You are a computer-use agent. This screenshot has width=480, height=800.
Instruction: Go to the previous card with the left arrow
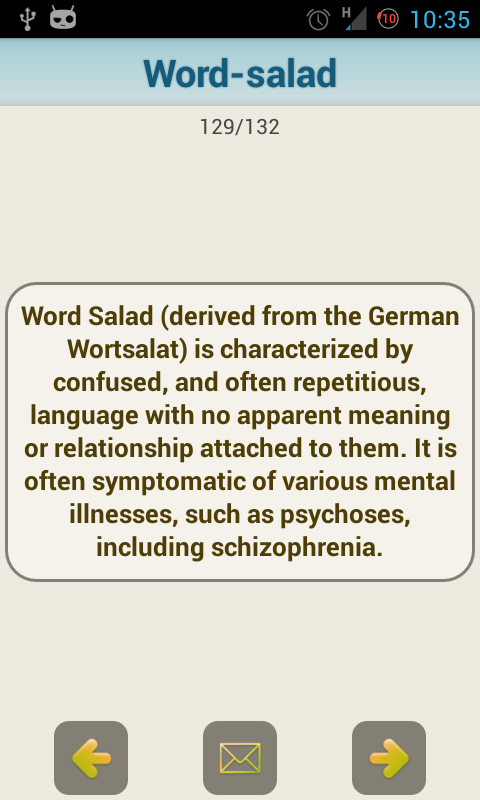(x=91, y=757)
